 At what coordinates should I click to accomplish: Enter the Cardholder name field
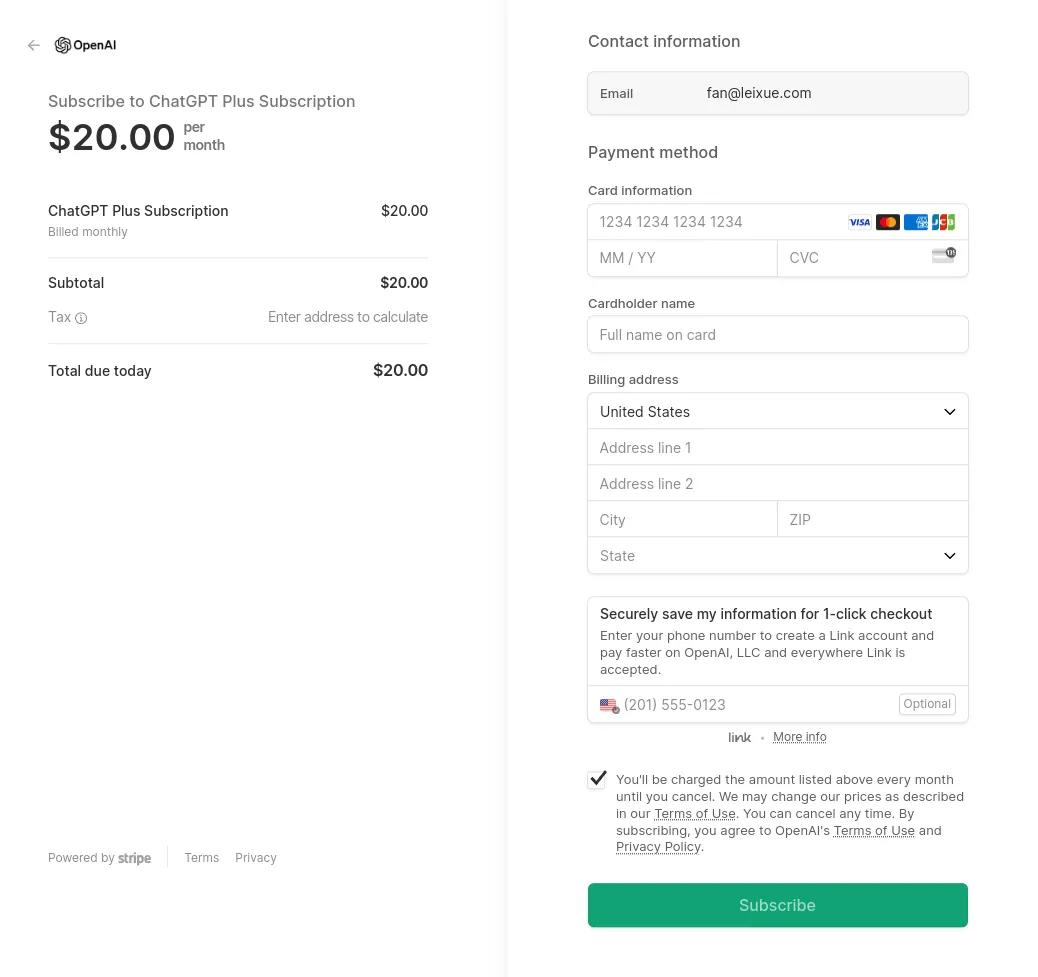point(777,335)
